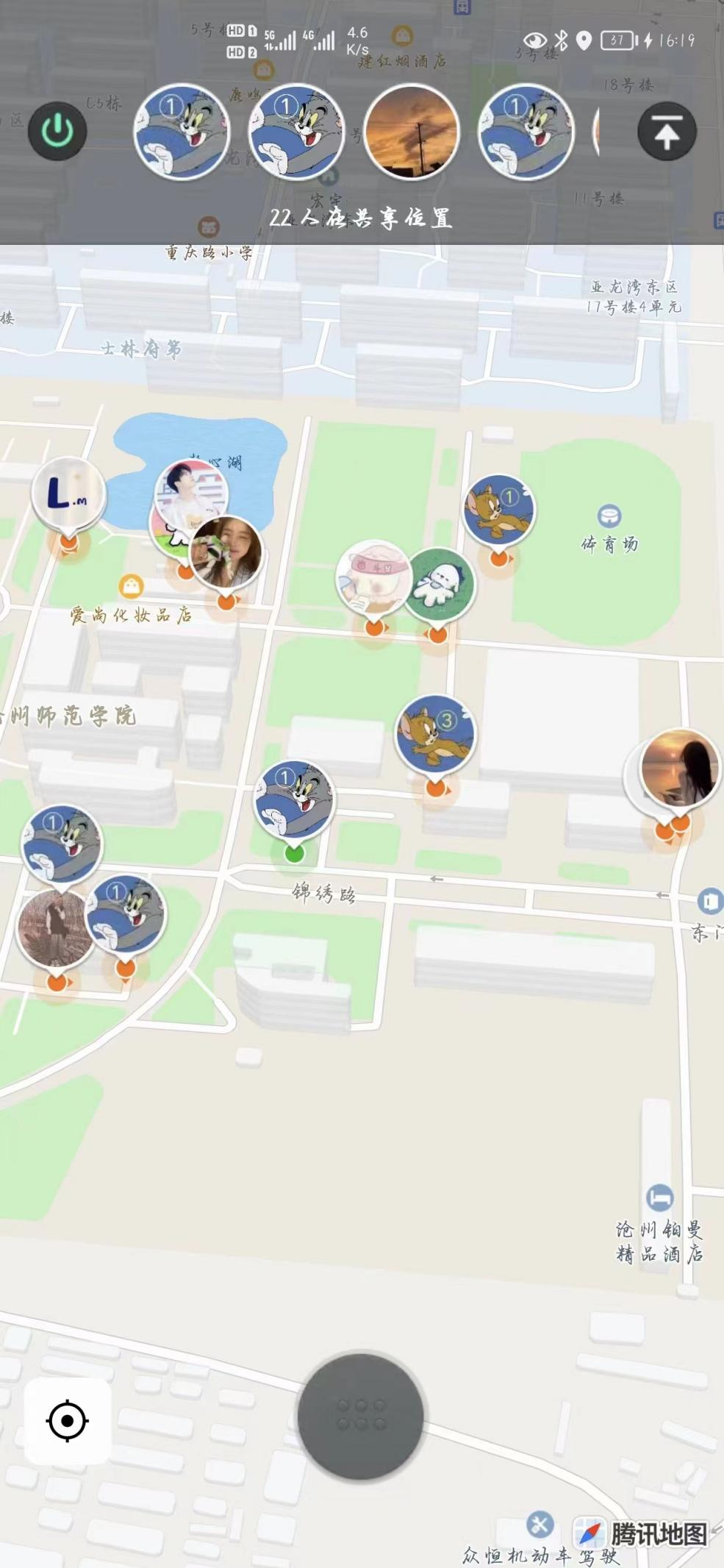The image size is (724, 1568).
Task: Recenter the map with the locate-me button
Action: pos(68,1421)
